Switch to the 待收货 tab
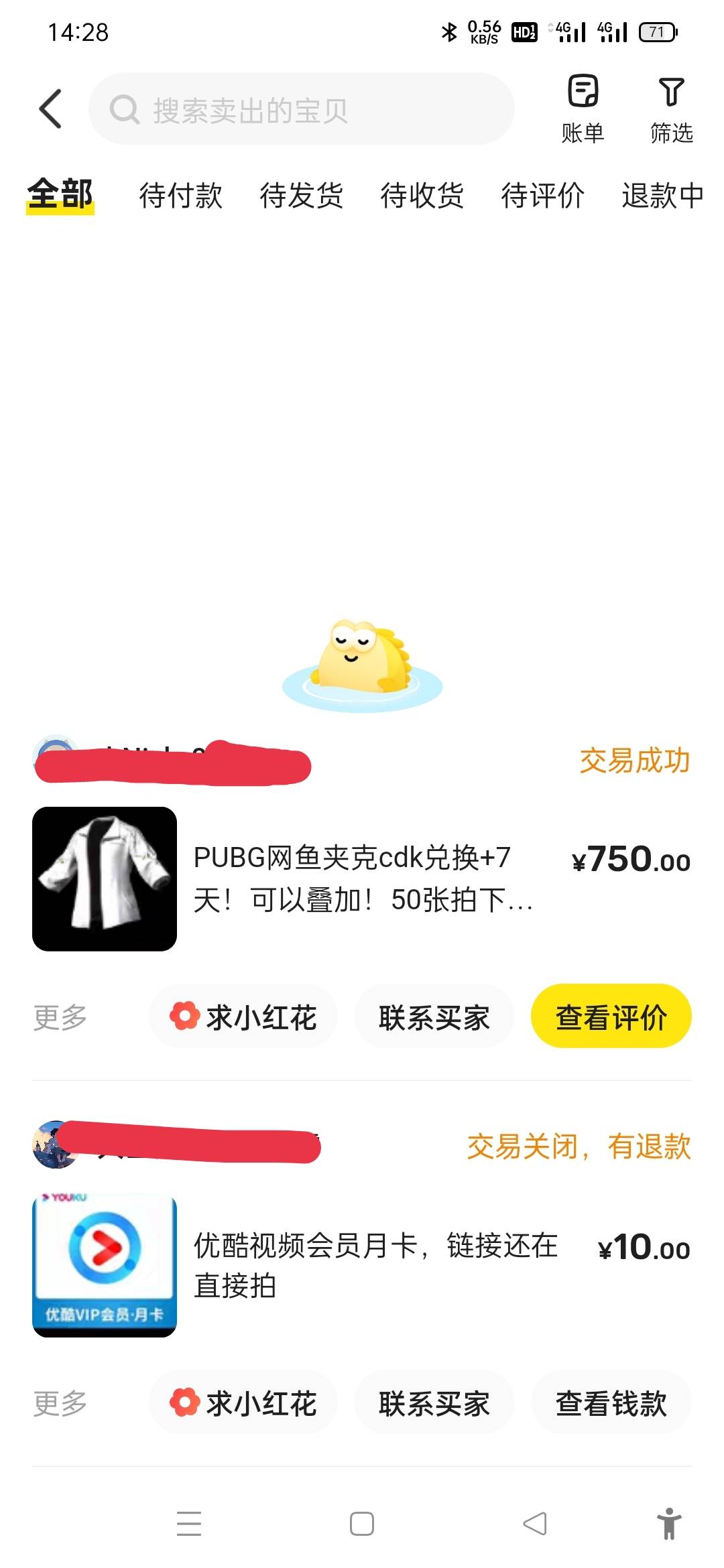Viewport: 724px width, 1568px height. point(422,195)
